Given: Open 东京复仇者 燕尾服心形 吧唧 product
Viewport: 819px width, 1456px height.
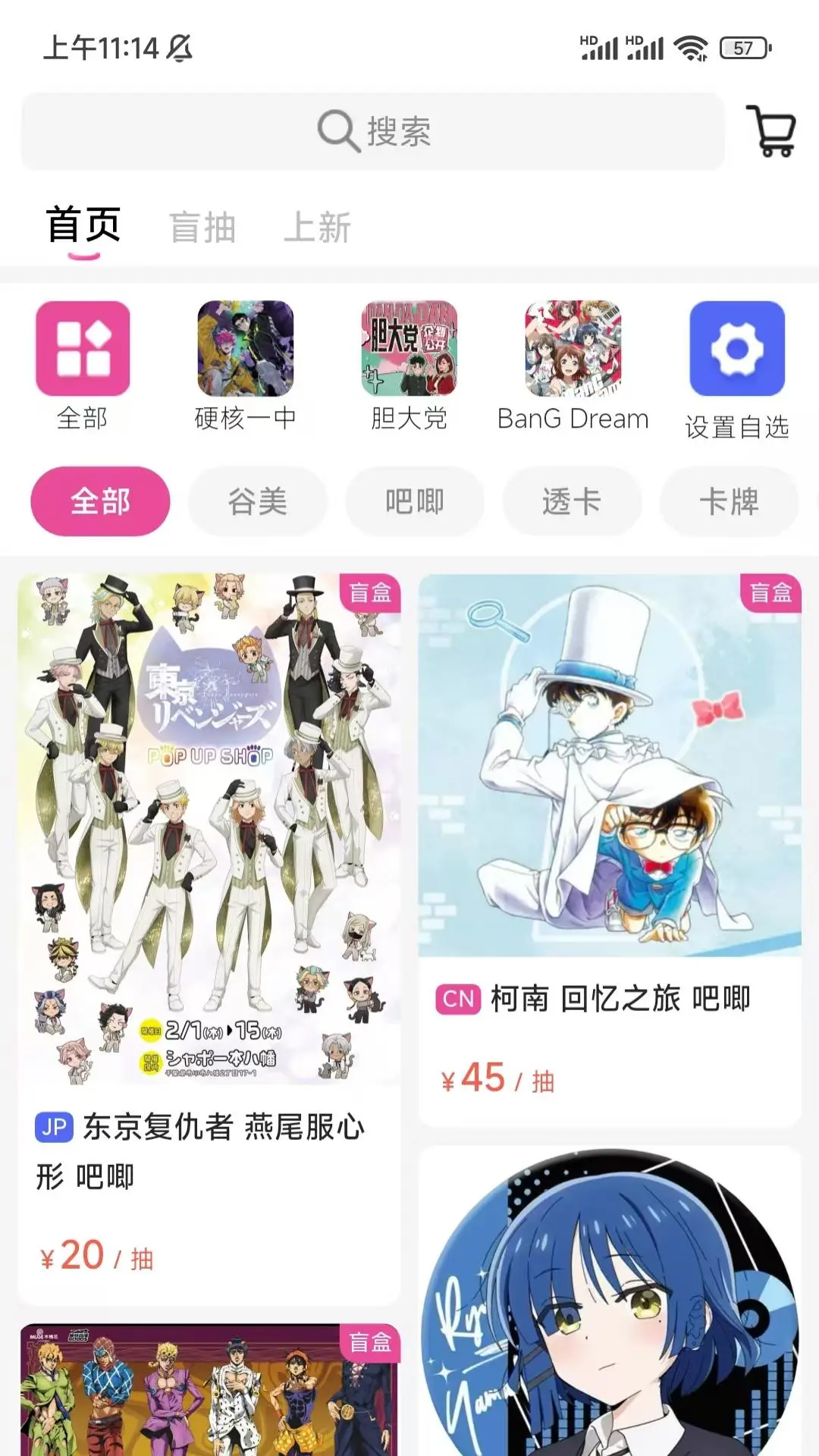Looking at the screenshot, I should pos(209,910).
